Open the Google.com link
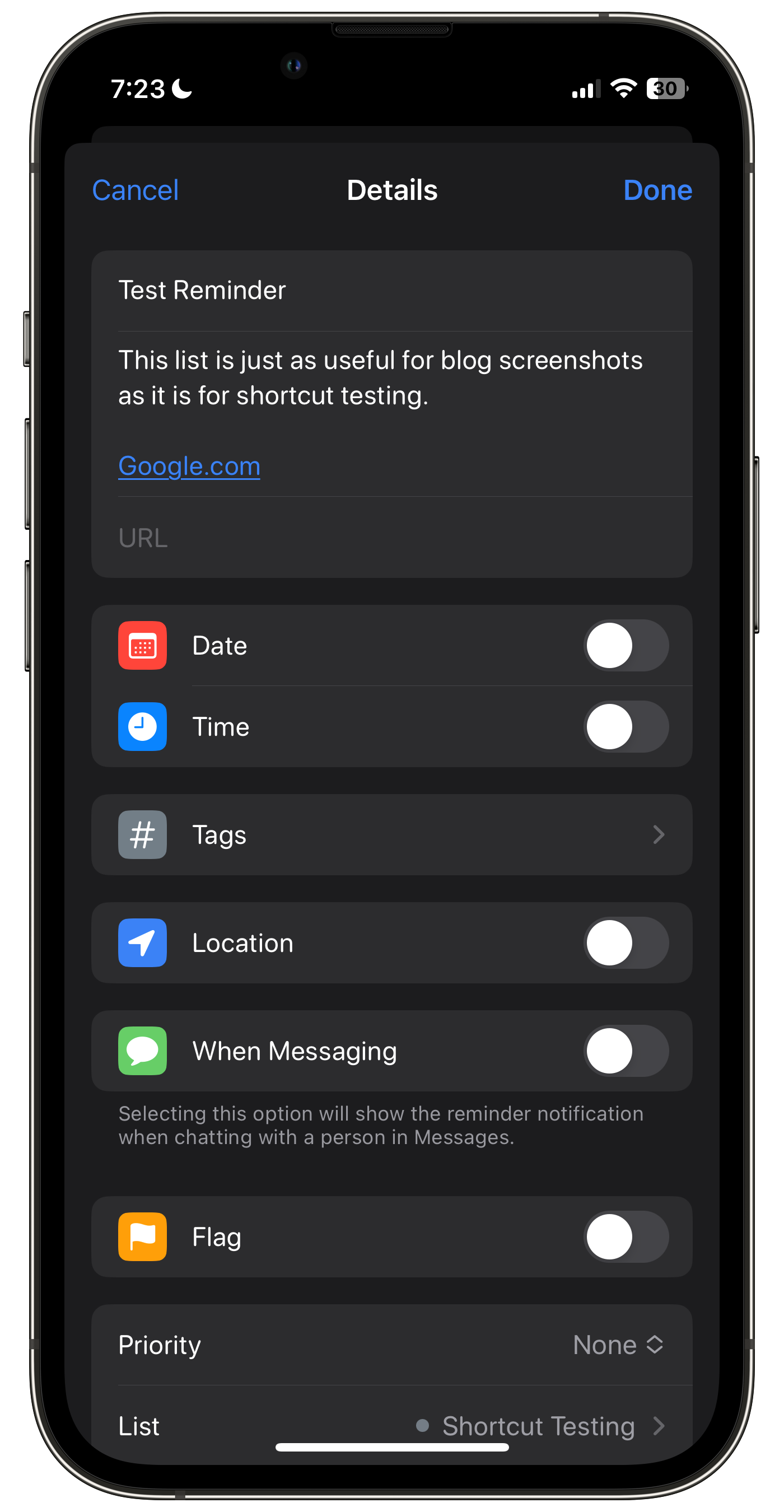The height and width of the screenshot is (1512, 784). [x=189, y=466]
